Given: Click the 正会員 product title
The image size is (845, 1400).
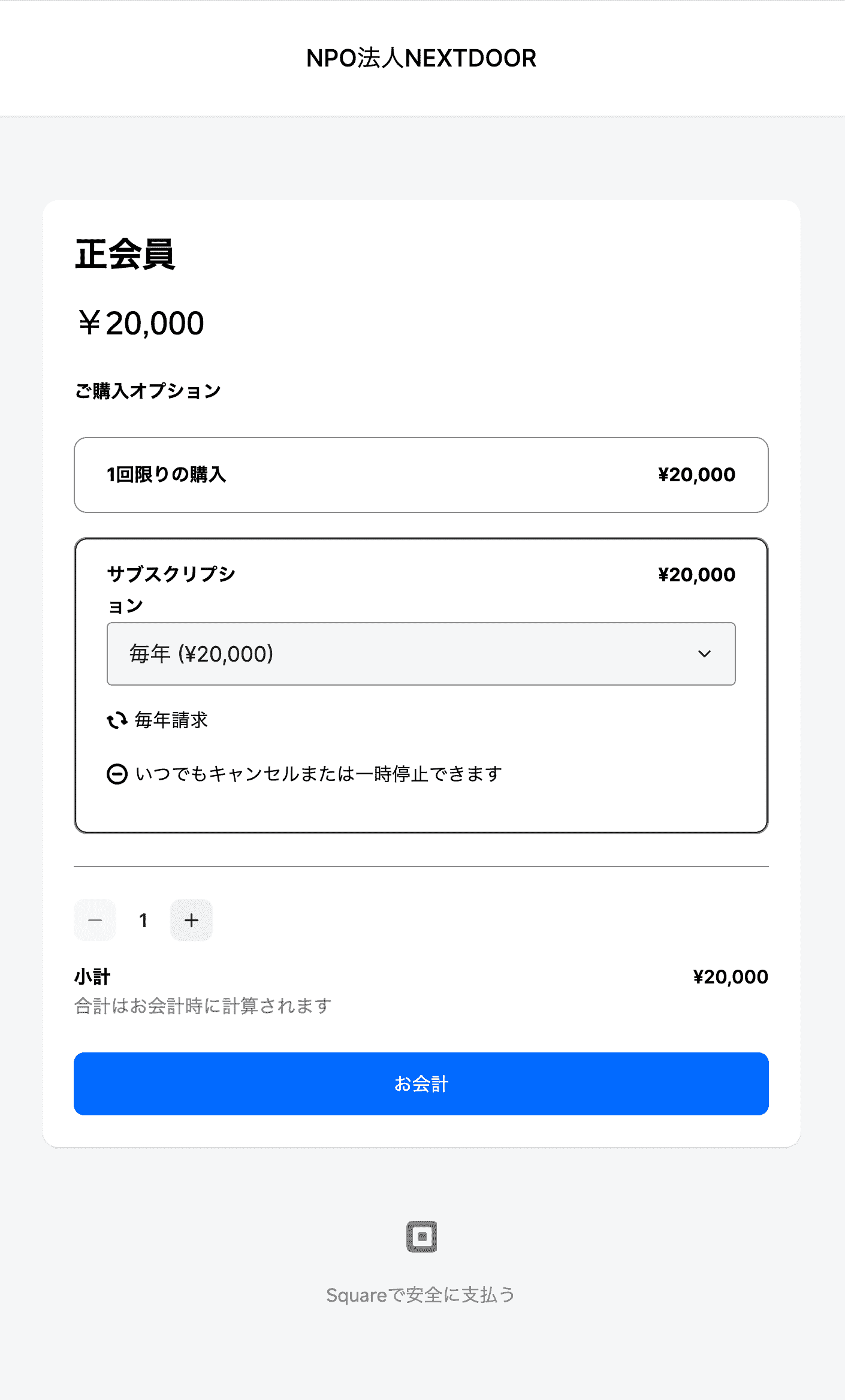Looking at the screenshot, I should coord(125,255).
